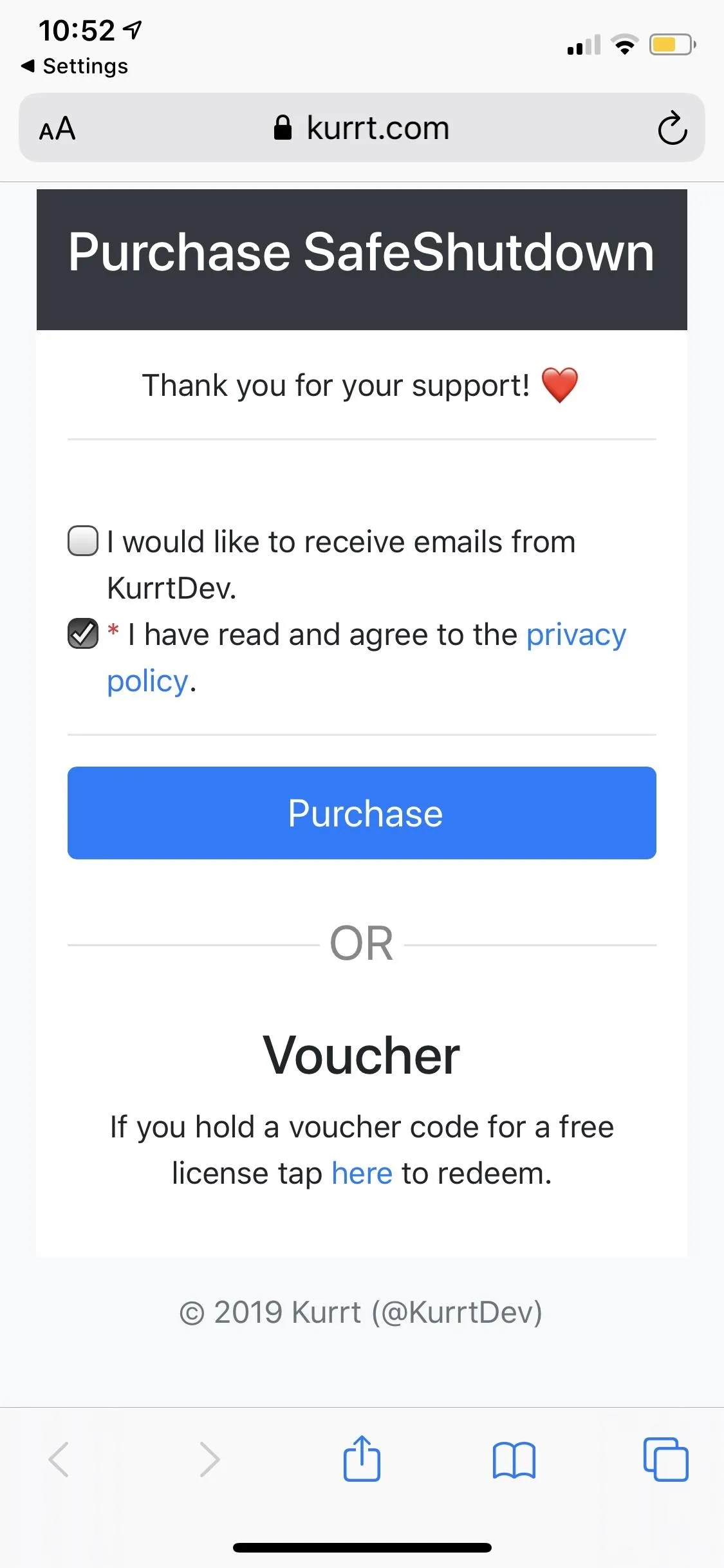Check the receive emails from KurrtDev box
The image size is (724, 1568).
tap(83, 541)
